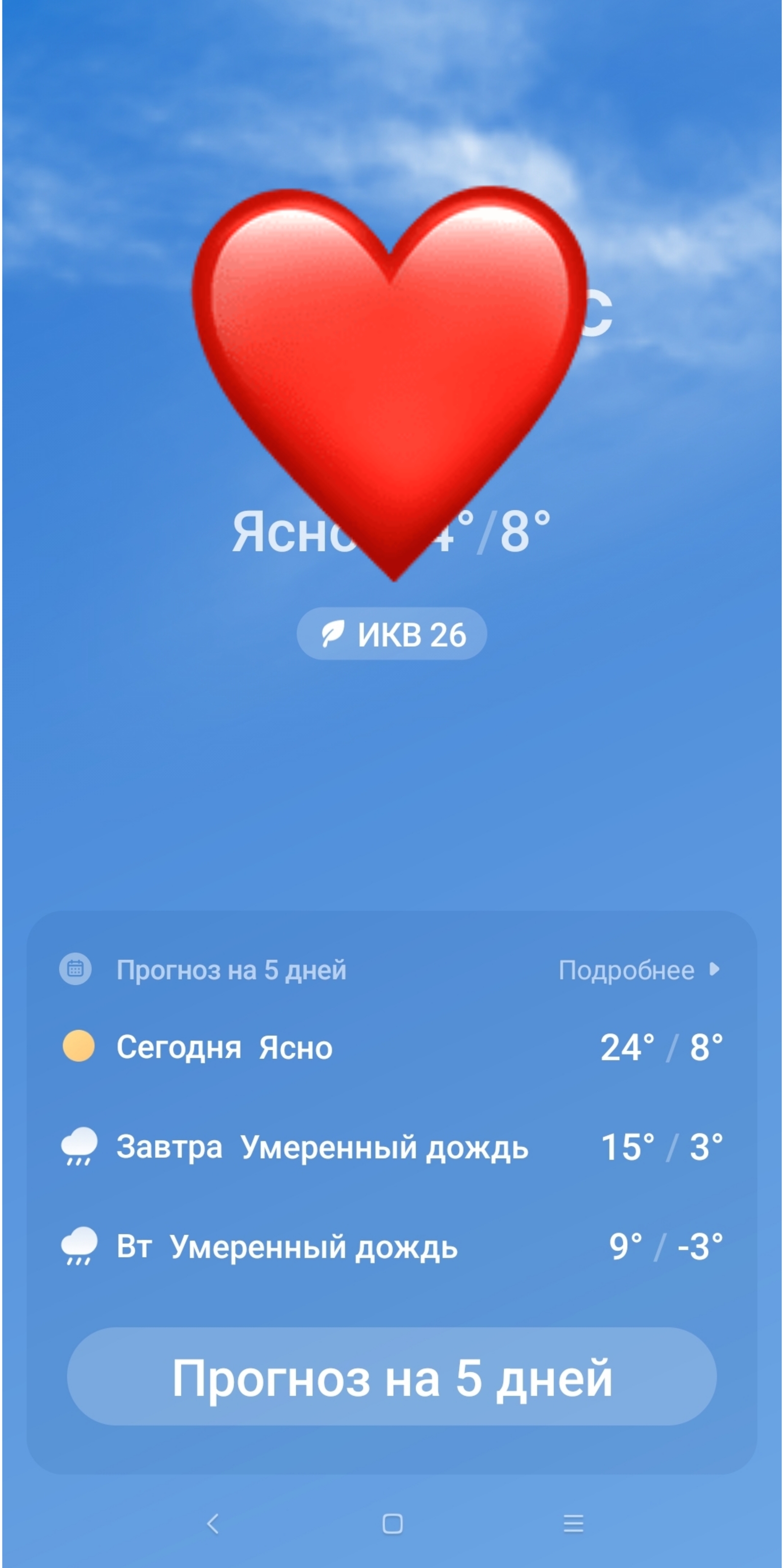The height and width of the screenshot is (1568, 784).
Task: Return to the home screen
Action: point(392,1523)
